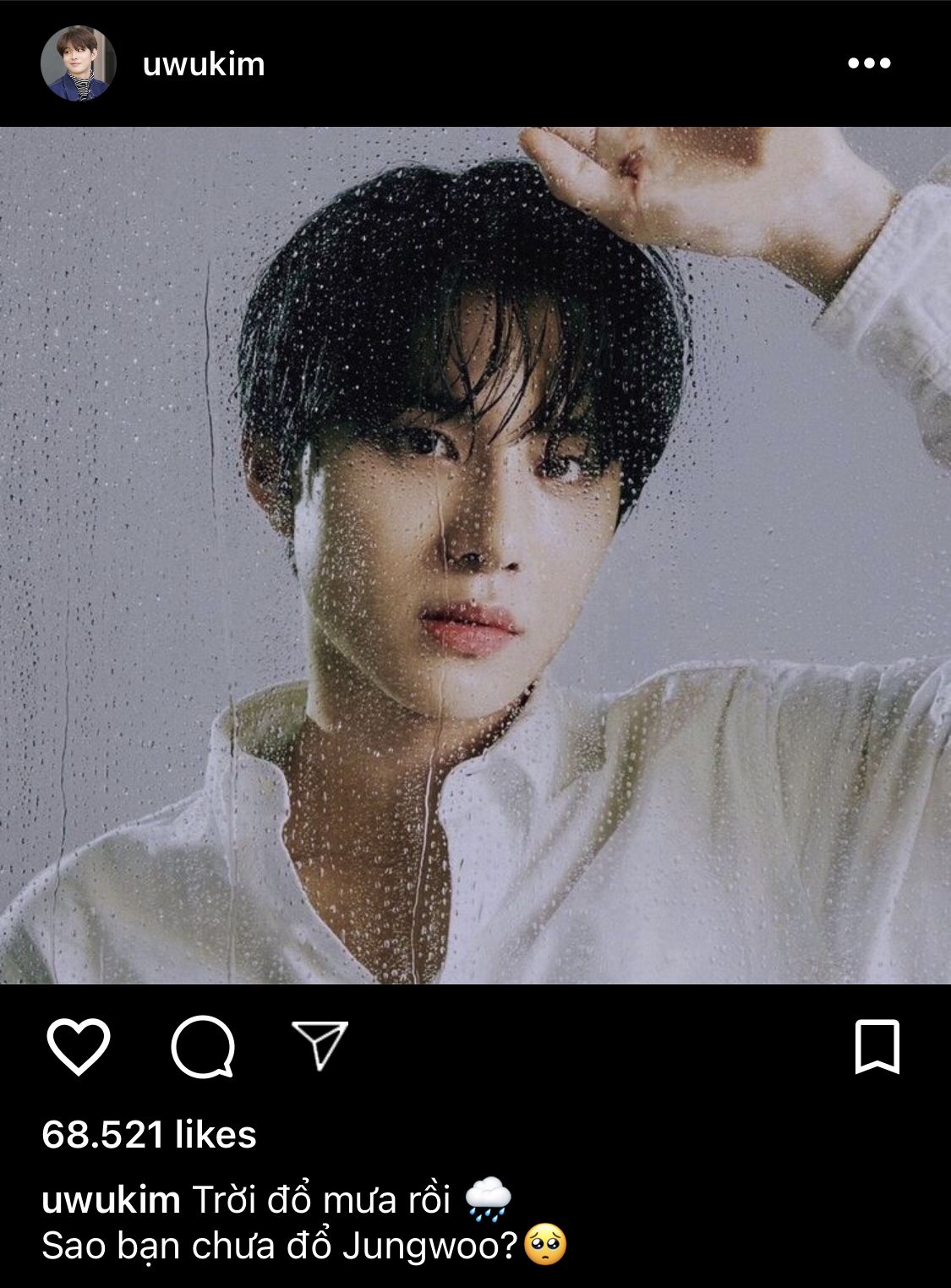
Task: Open uwukim's profile picture
Action: point(78,63)
